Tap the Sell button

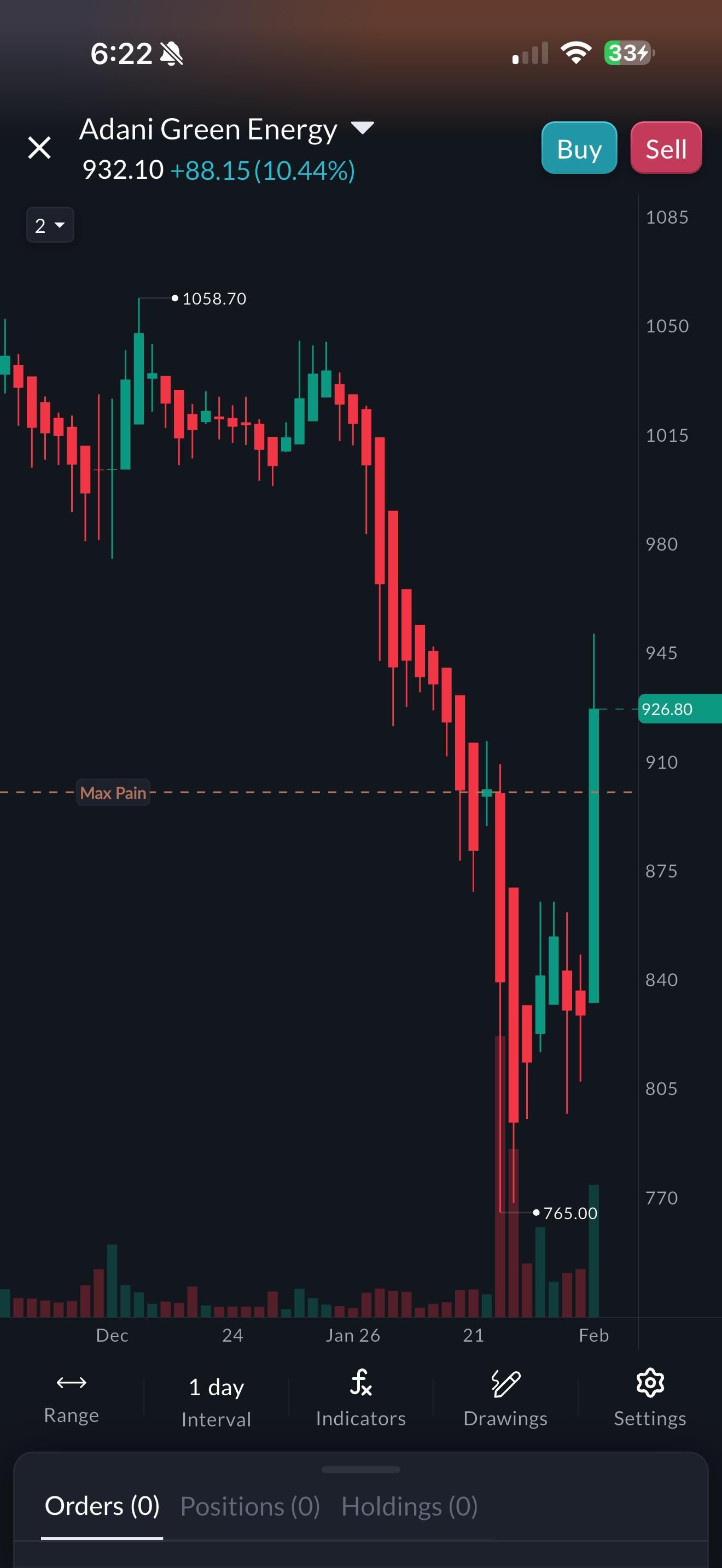(x=665, y=149)
